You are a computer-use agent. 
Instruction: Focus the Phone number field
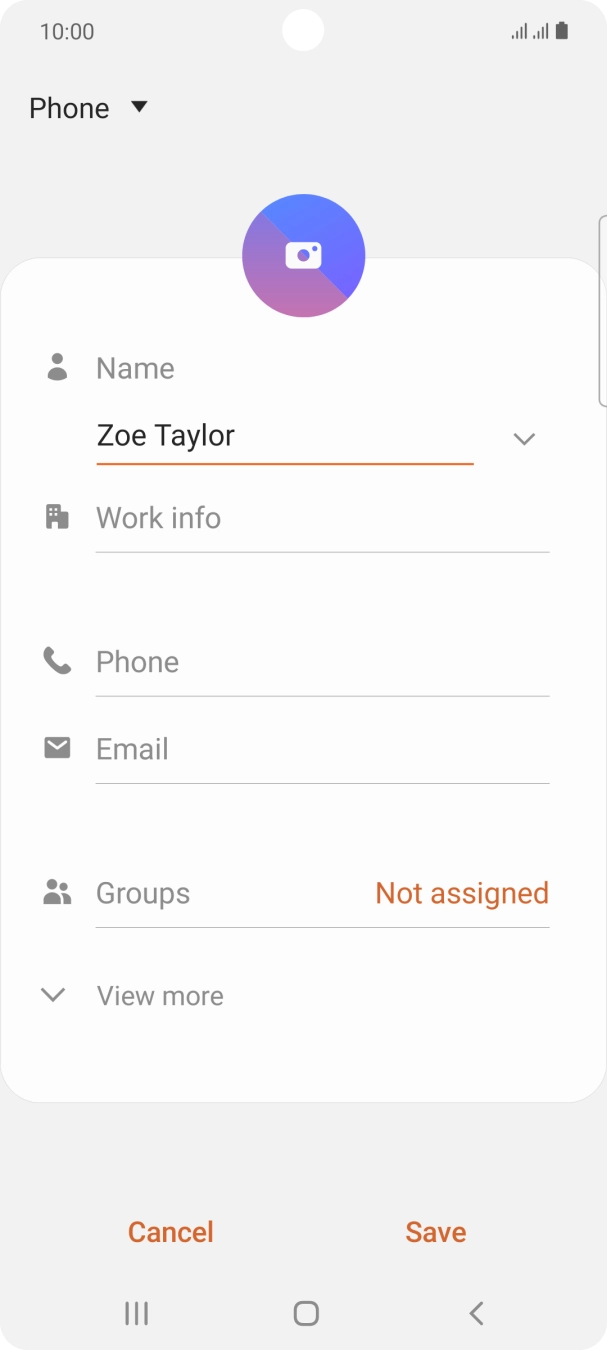(322, 662)
